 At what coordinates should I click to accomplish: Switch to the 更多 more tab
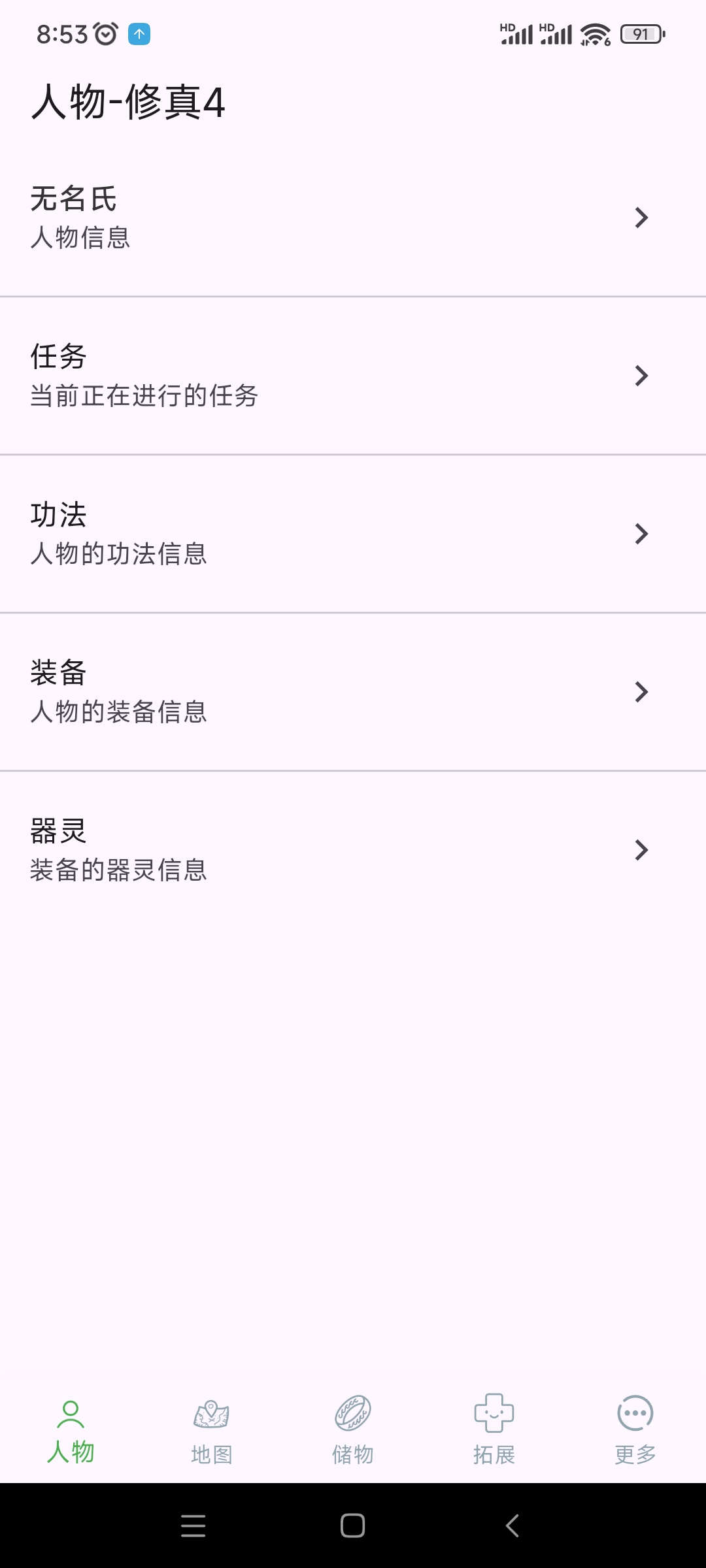(635, 1431)
